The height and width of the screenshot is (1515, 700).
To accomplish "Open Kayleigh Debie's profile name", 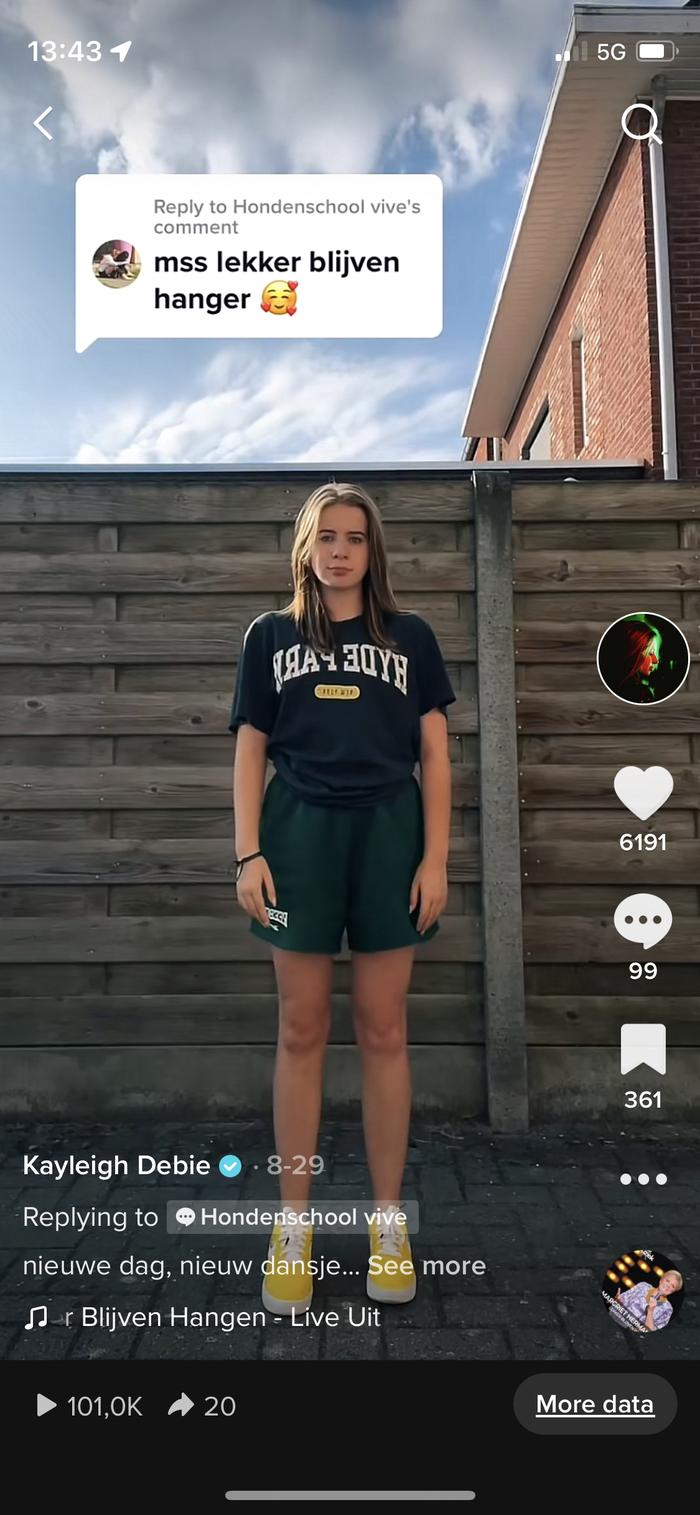I will pos(117,1165).
